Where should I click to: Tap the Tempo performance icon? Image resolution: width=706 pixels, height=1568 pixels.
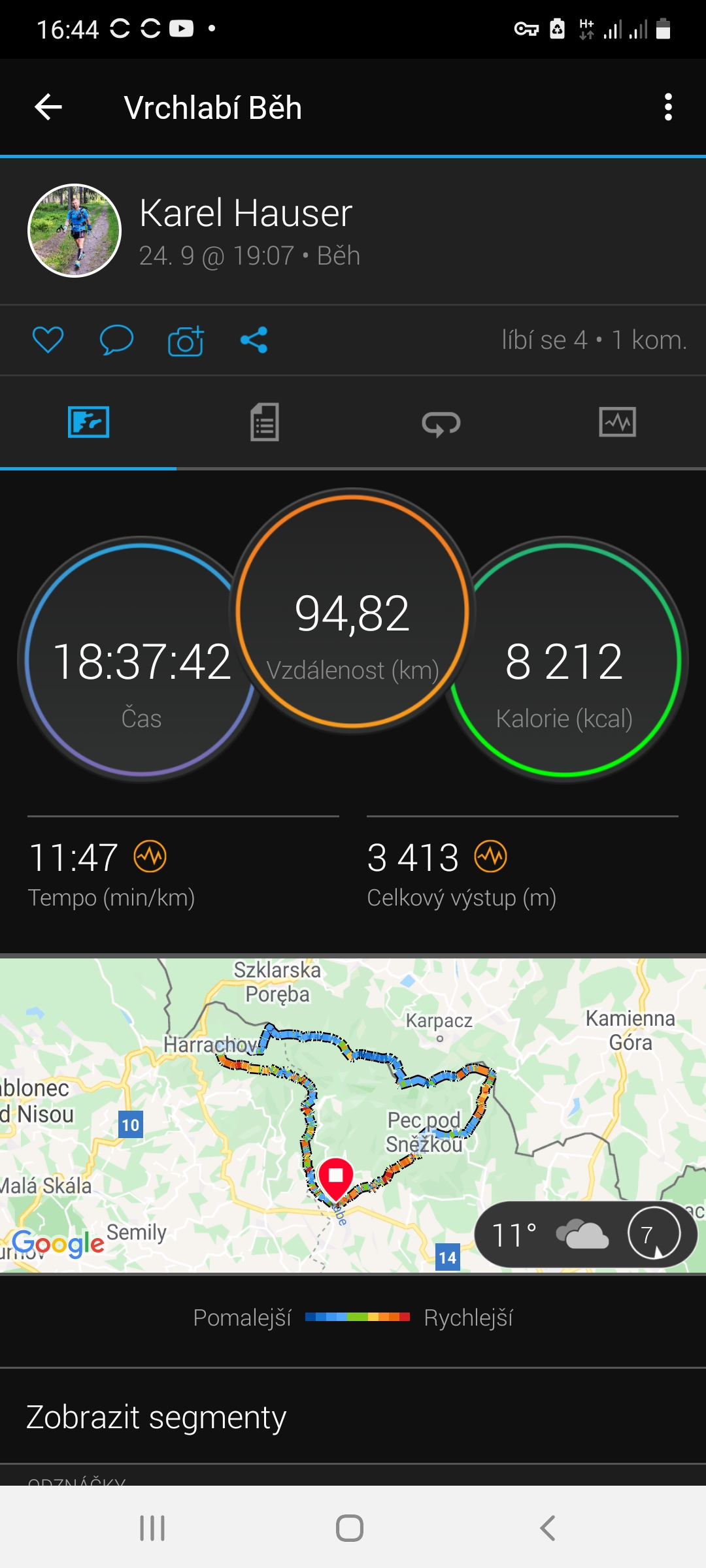tap(150, 857)
